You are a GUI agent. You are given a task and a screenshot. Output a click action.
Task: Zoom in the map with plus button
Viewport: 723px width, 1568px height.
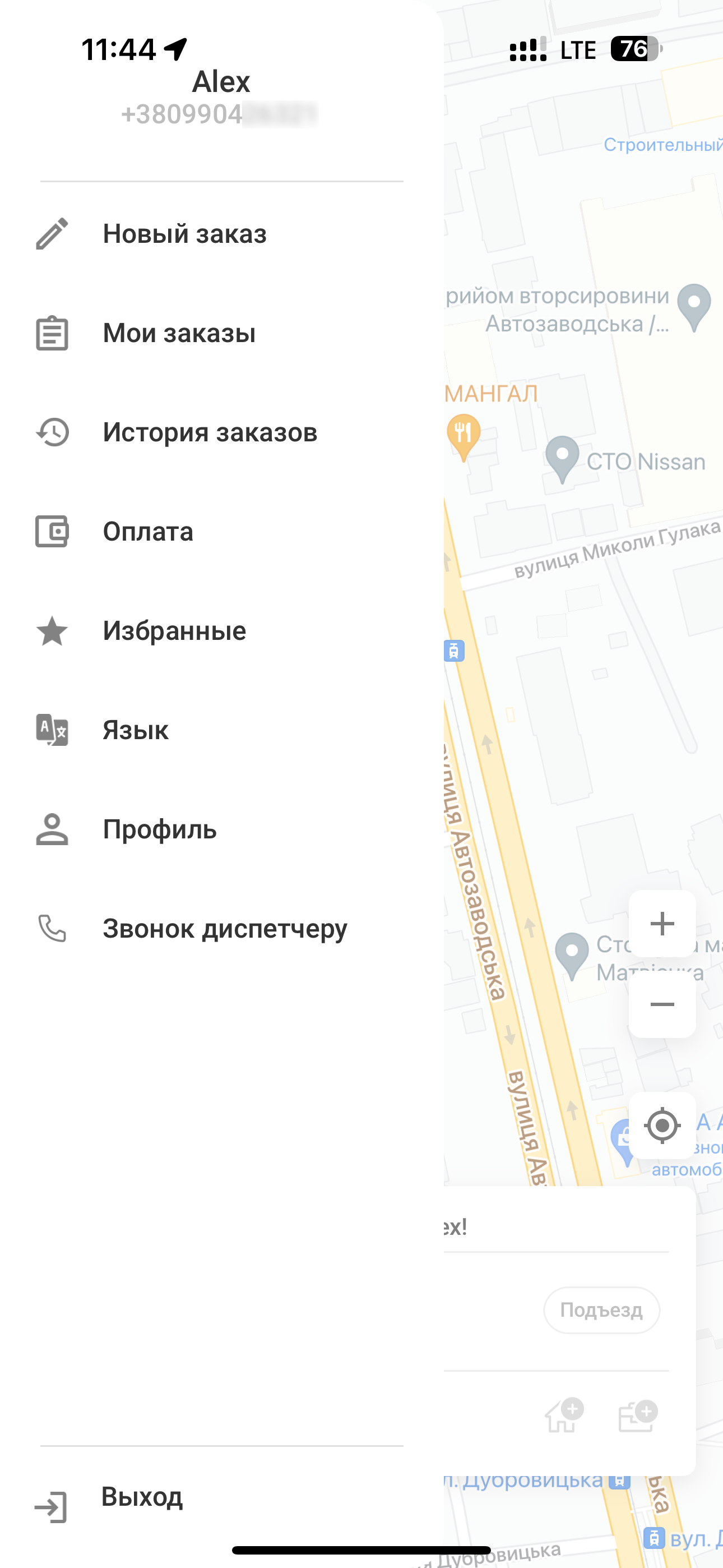click(662, 924)
